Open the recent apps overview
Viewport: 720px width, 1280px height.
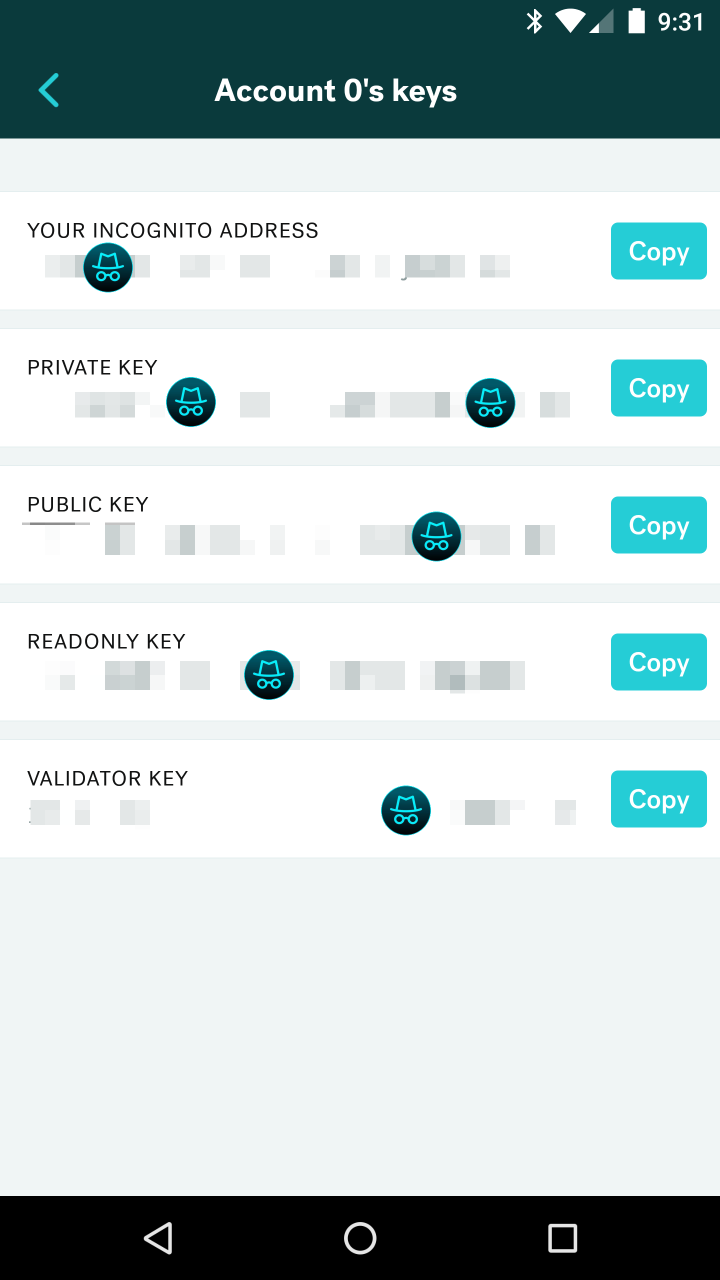click(563, 1238)
